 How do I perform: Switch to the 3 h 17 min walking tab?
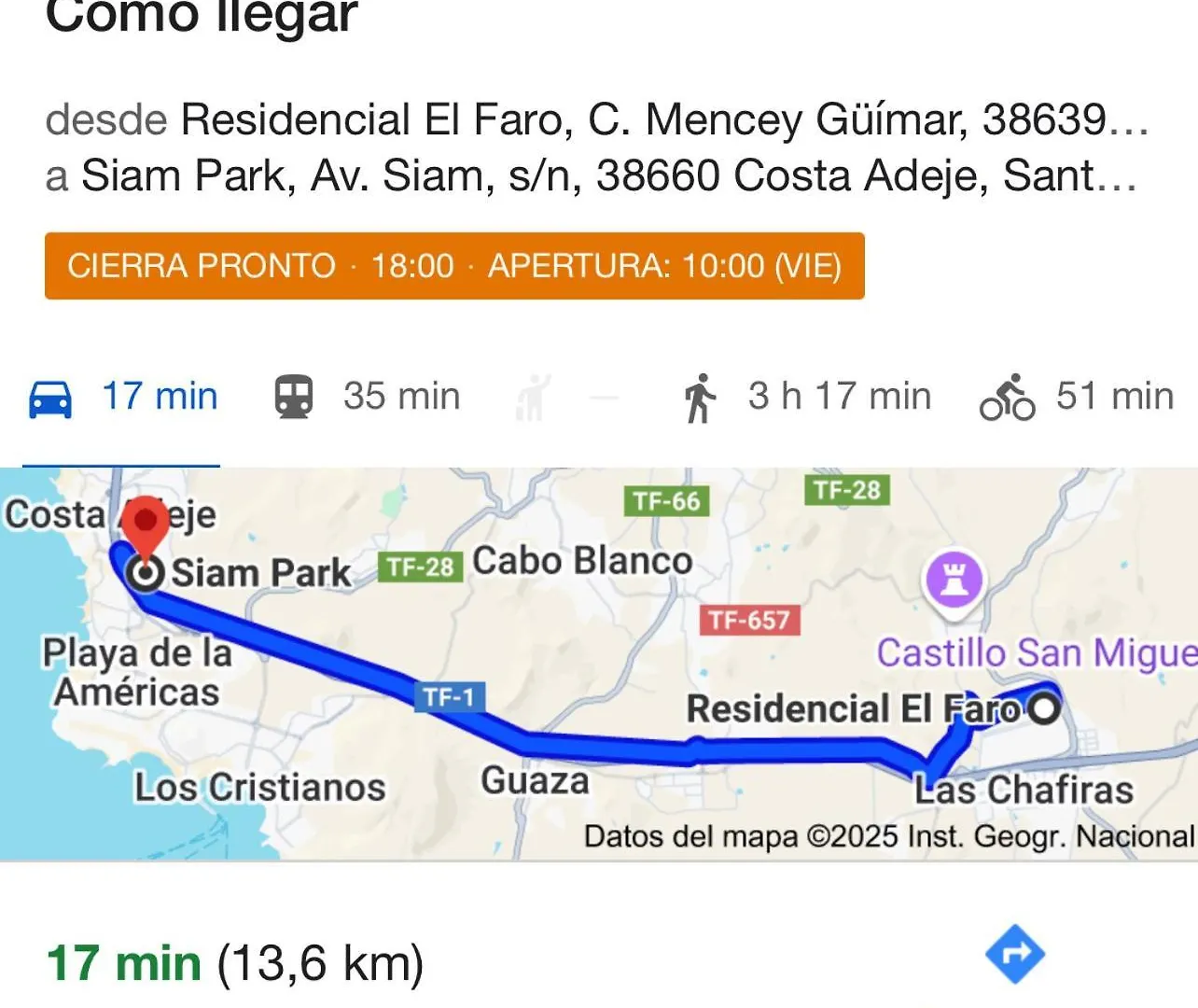pos(808,398)
